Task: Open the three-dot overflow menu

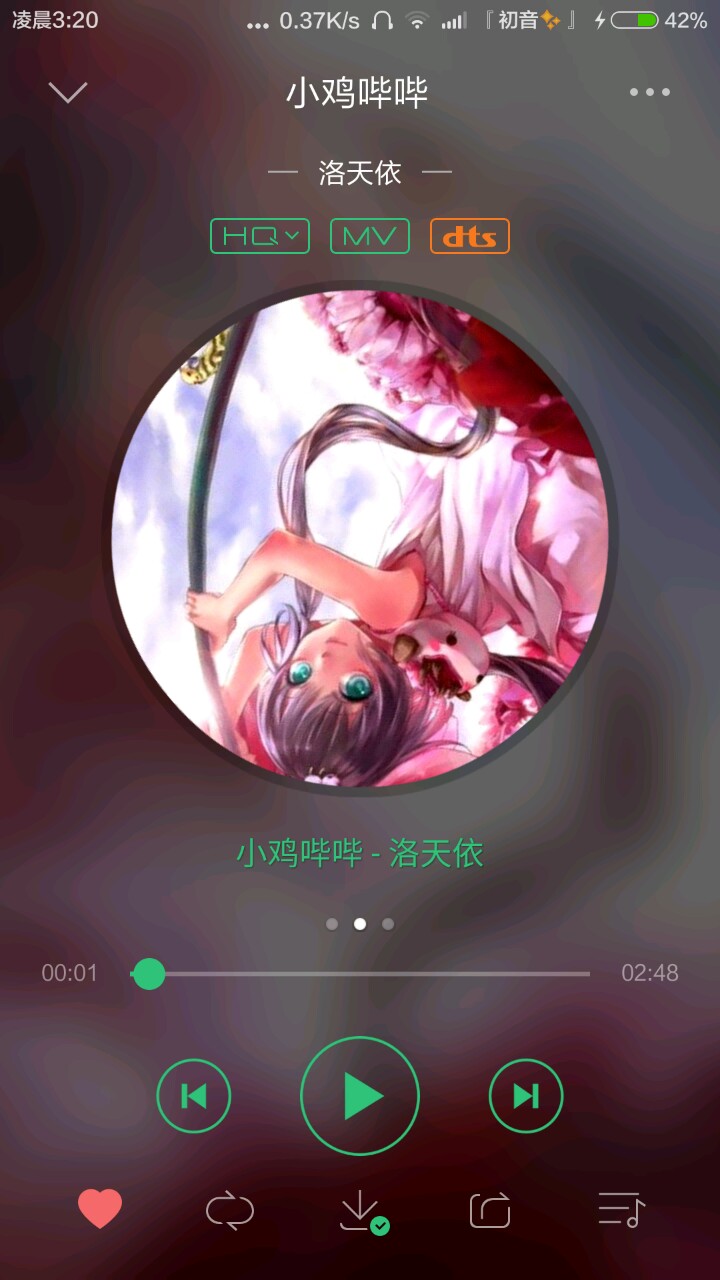Action: point(649,92)
